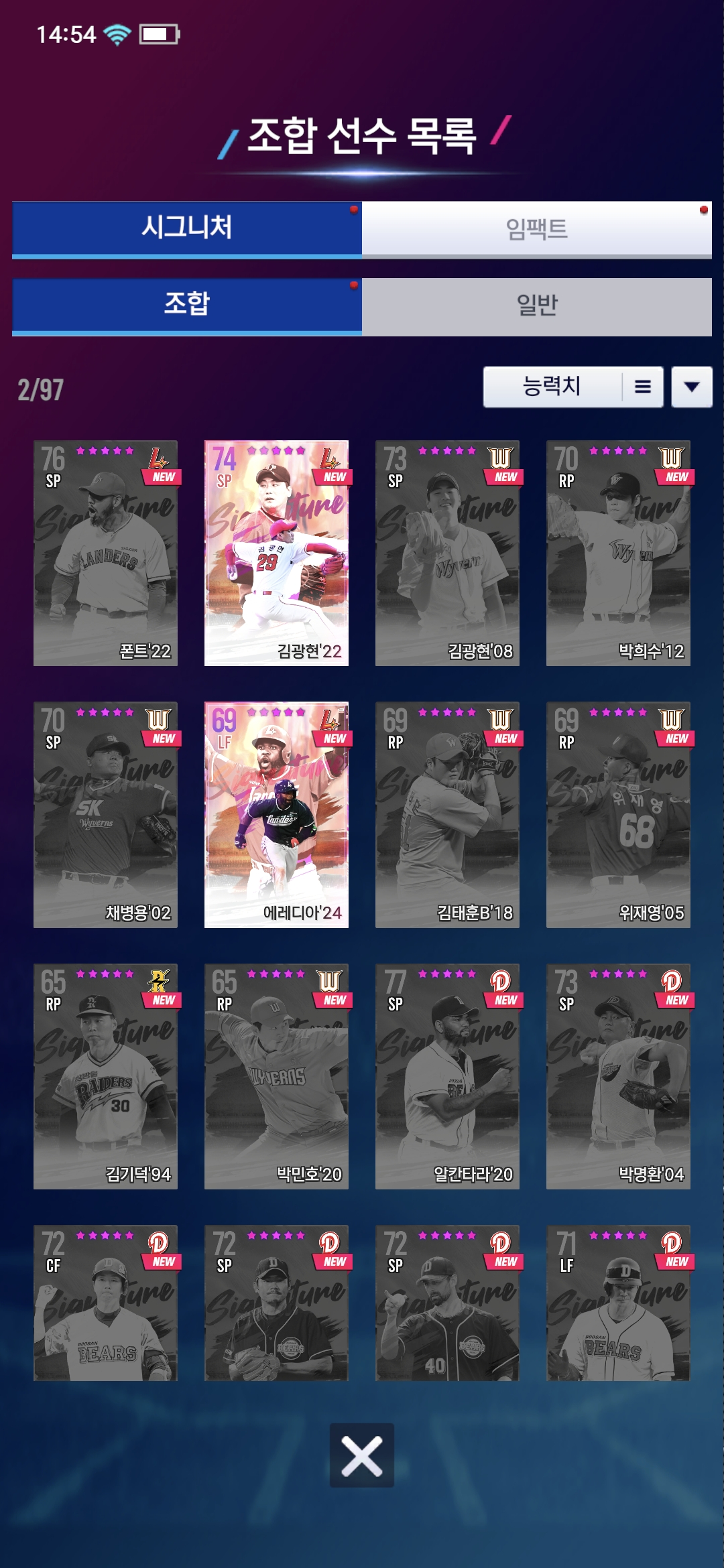The width and height of the screenshot is (724, 1568).
Task: Open the 박민호'20 player card
Action: (276, 1076)
